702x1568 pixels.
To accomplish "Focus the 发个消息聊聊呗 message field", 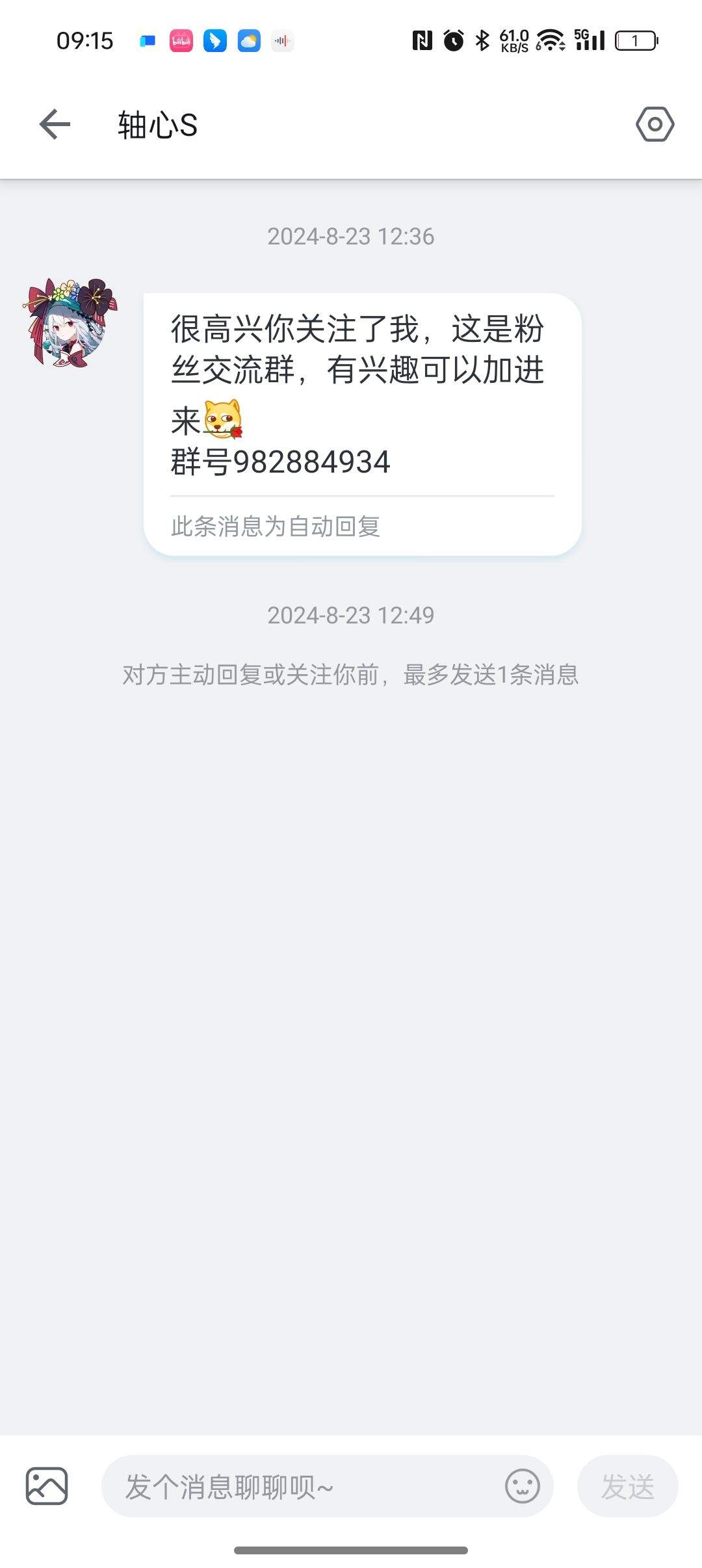I will (x=299, y=1487).
